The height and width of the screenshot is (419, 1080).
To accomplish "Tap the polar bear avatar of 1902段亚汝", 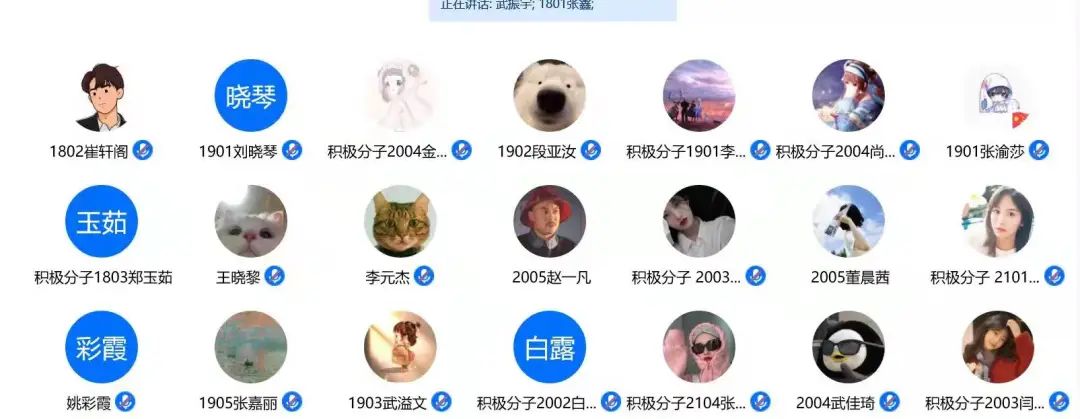I will coord(549,96).
